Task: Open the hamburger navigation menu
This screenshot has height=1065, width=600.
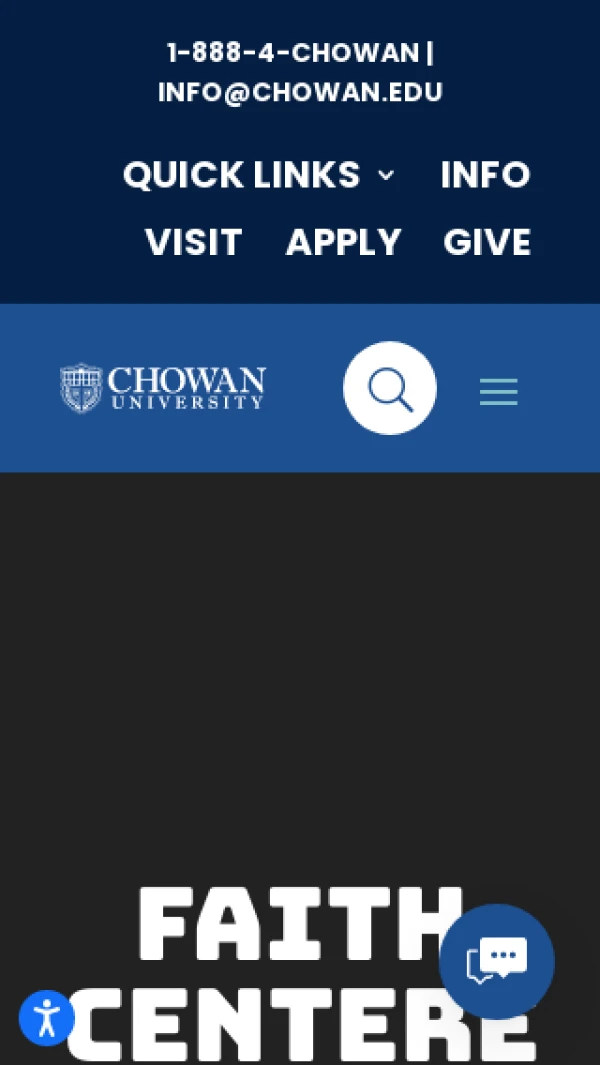Action: (498, 391)
